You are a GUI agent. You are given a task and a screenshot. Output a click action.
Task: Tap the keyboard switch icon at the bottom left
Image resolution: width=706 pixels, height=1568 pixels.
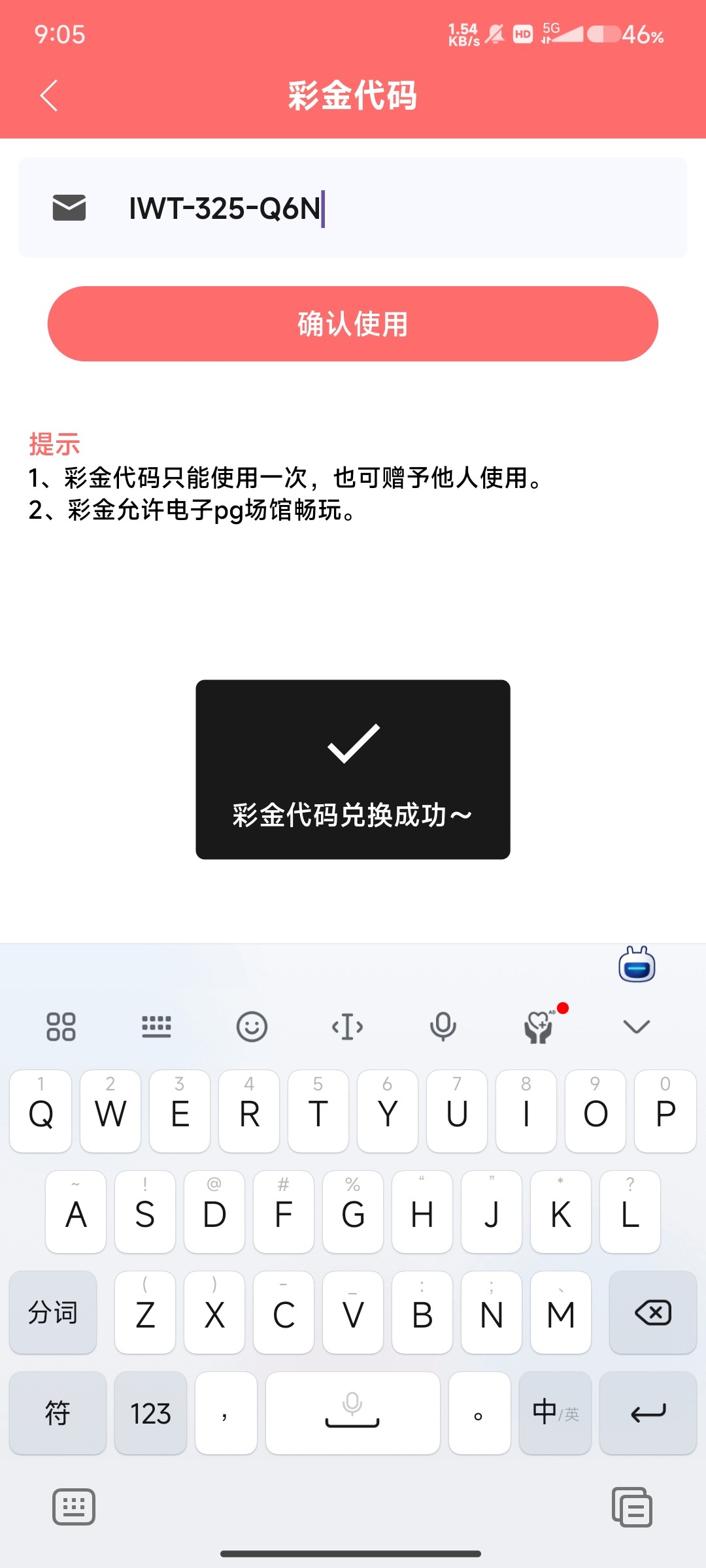pos(74,1507)
